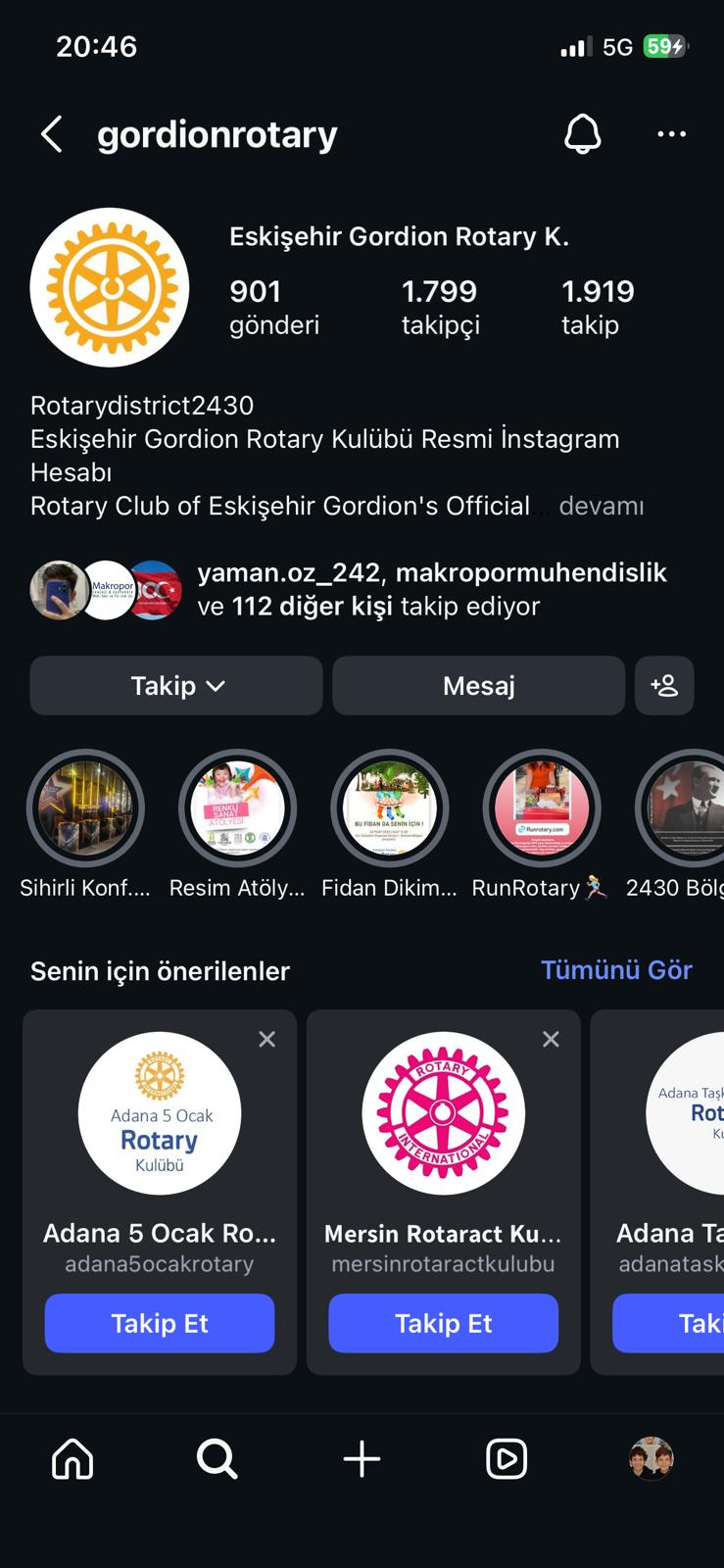Create a new post with plus
The width and height of the screenshot is (724, 1568).
point(362,1459)
